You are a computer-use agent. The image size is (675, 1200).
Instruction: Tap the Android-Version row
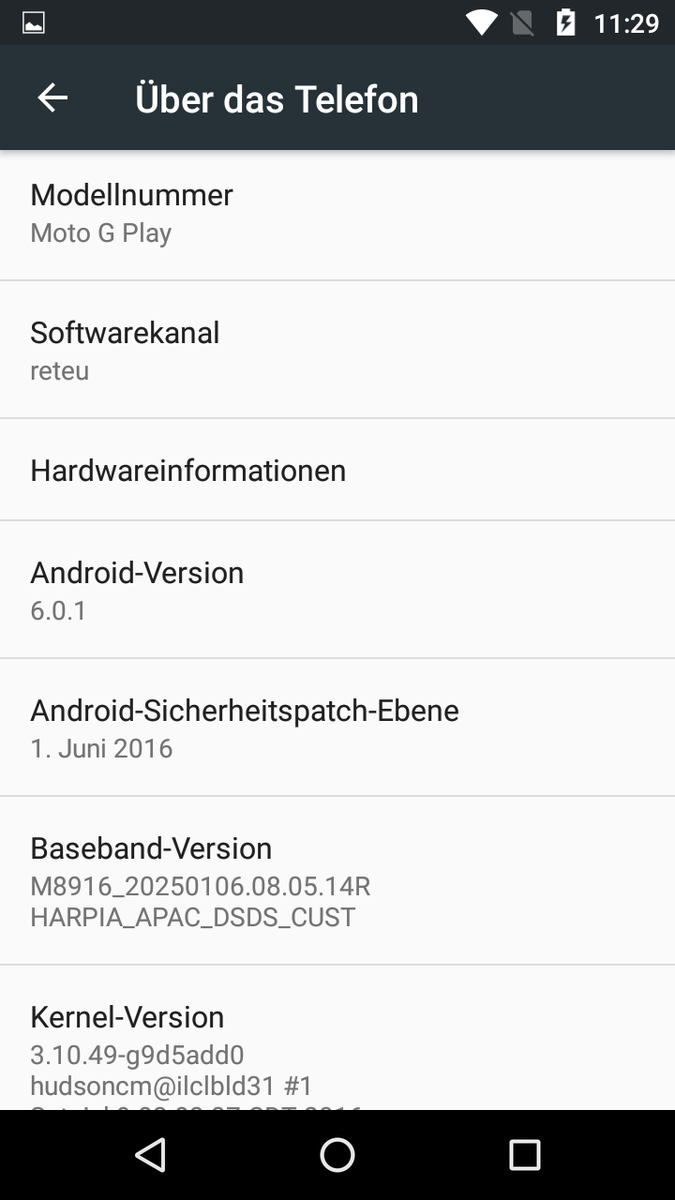click(337, 590)
